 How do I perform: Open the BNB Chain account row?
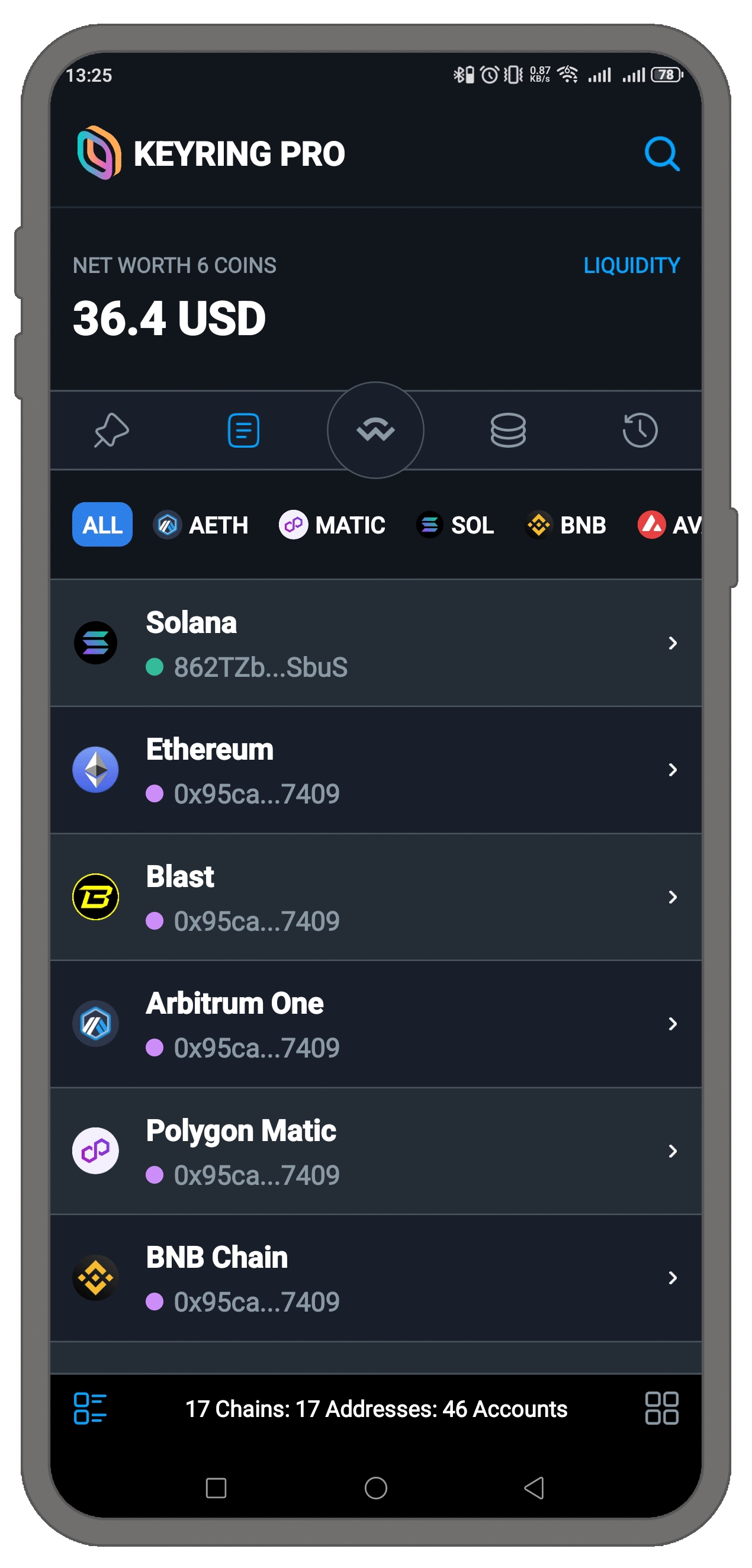[375, 1278]
